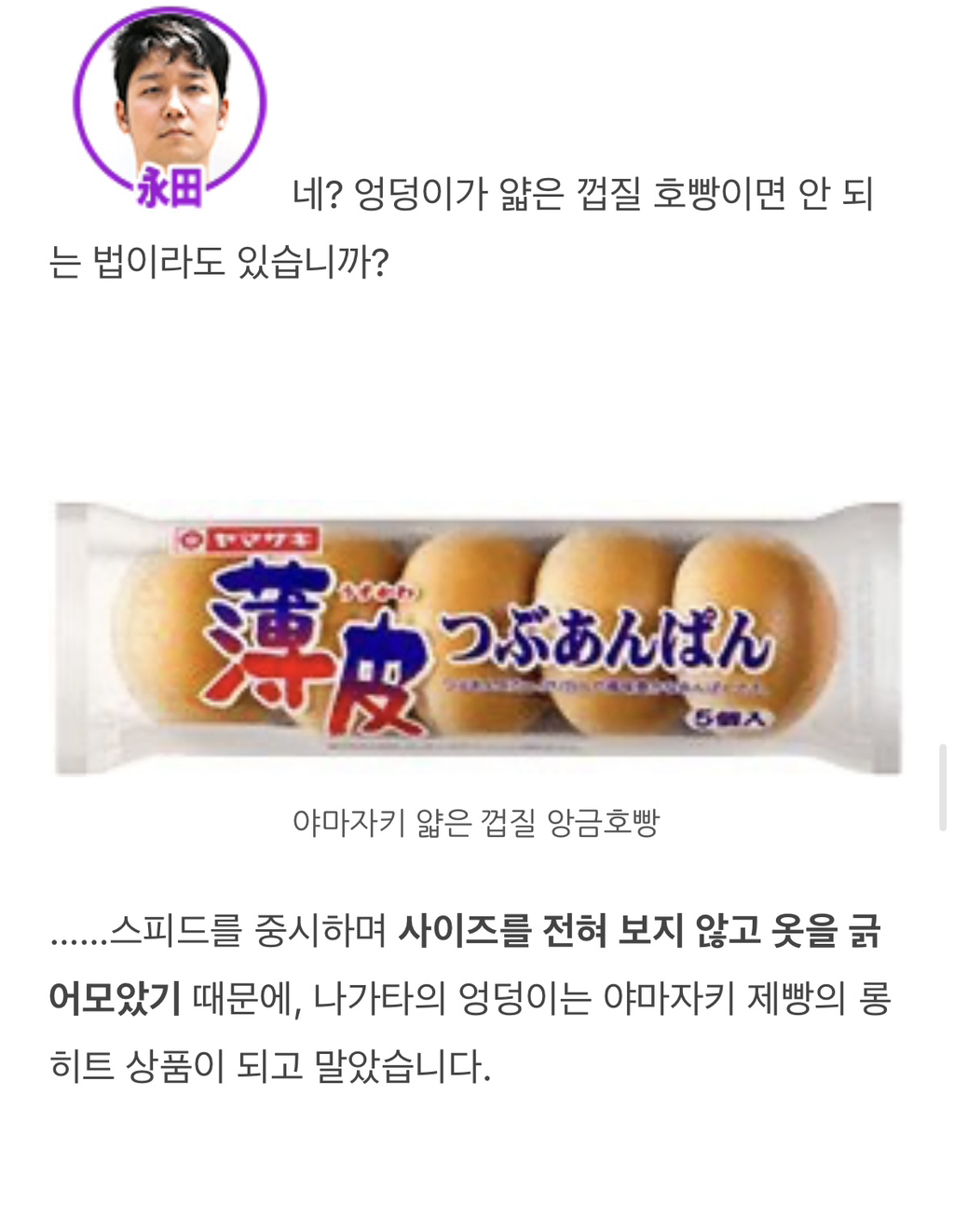This screenshot has width=954, height=1232.
Task: Open the Yamazaki red bean bun image
Action: [477, 637]
